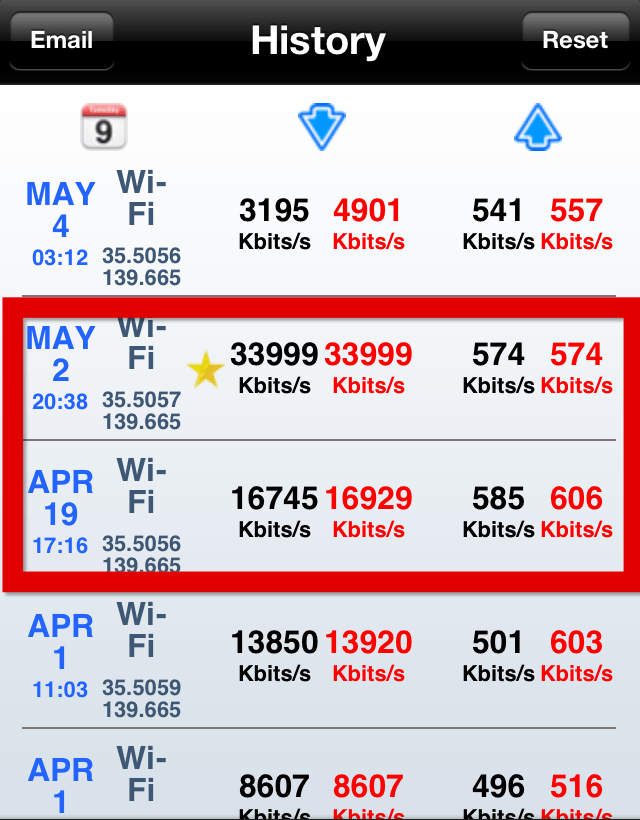This screenshot has width=640, height=820.
Task: Reset the speed test history
Action: click(x=575, y=41)
